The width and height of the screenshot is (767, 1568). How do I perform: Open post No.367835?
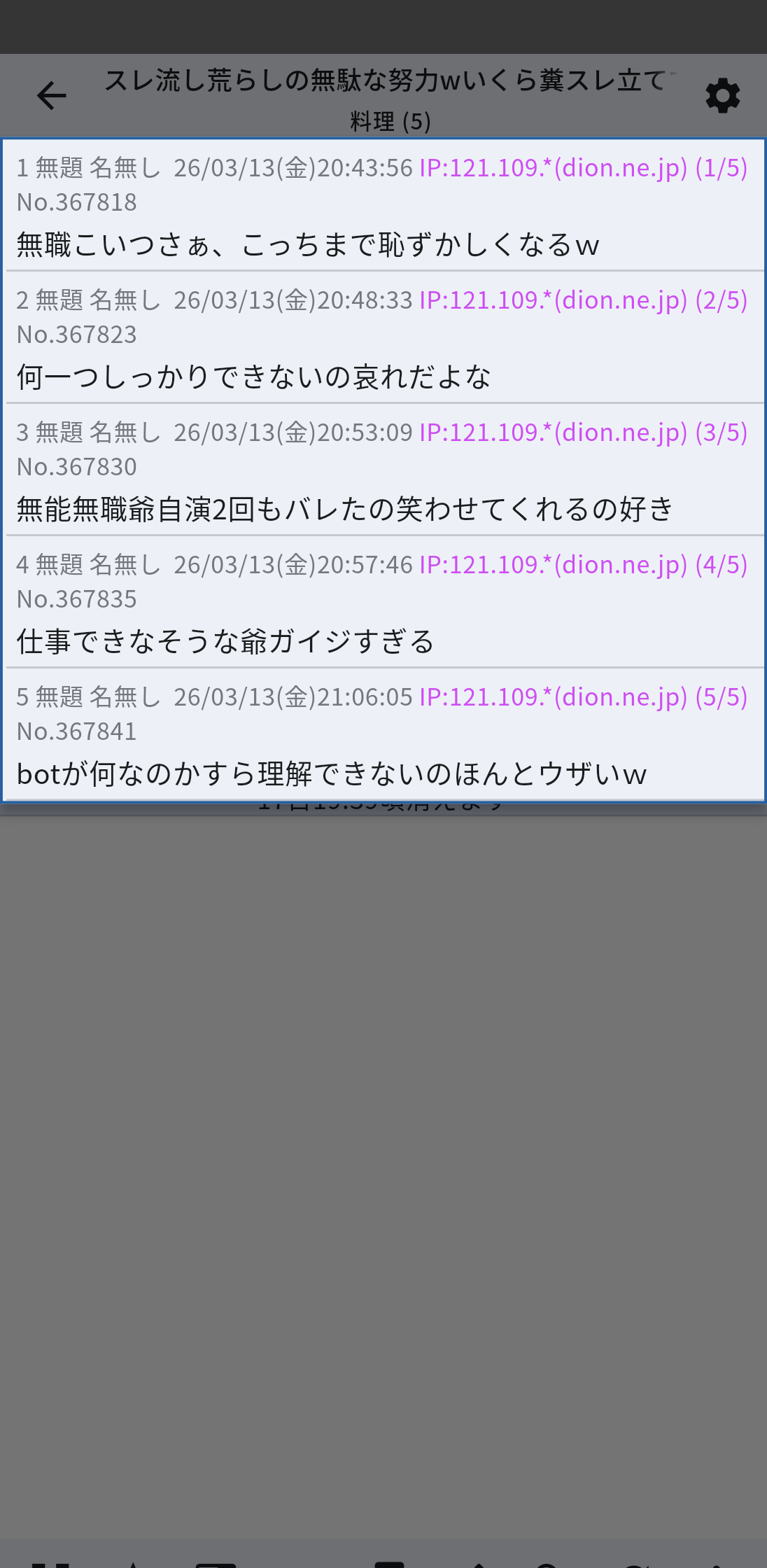click(x=77, y=600)
